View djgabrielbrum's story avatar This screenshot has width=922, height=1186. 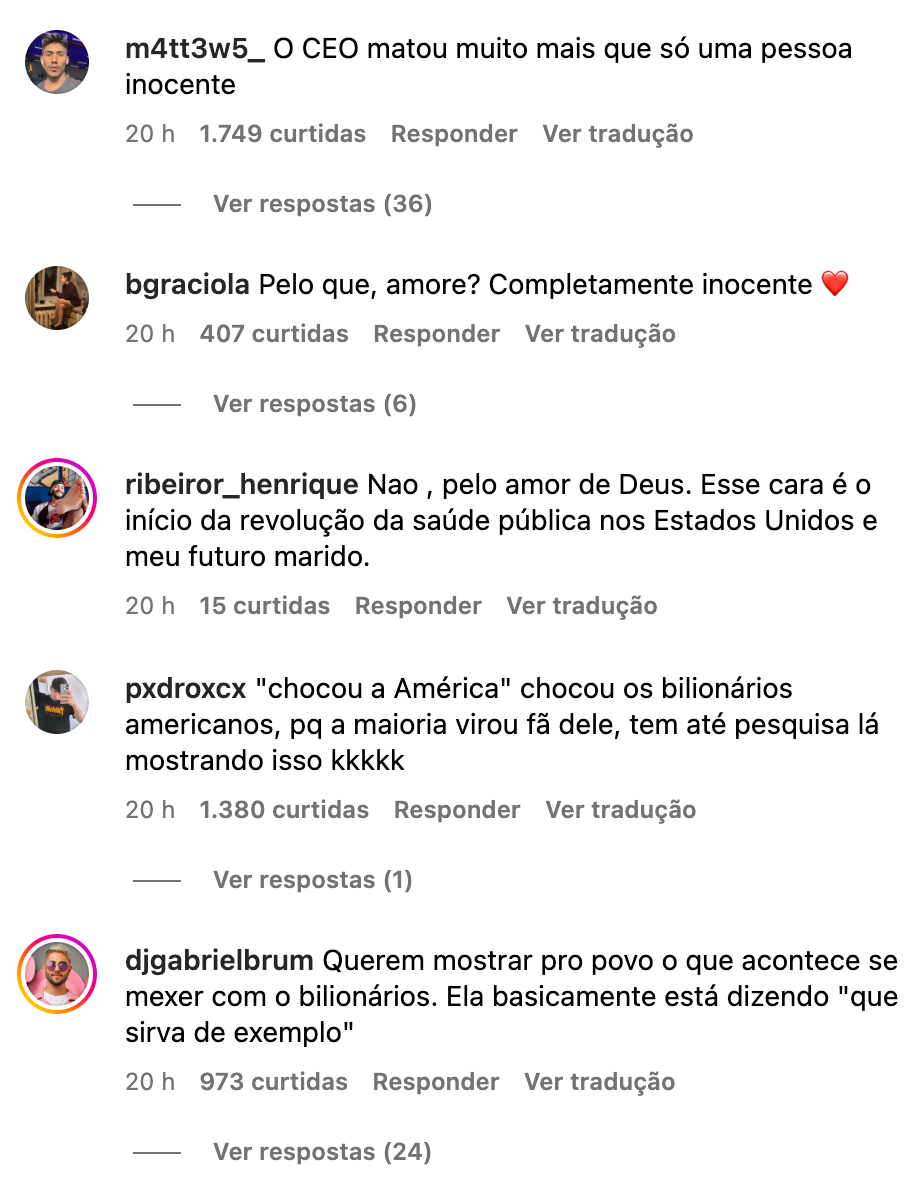pyautogui.click(x=57, y=974)
